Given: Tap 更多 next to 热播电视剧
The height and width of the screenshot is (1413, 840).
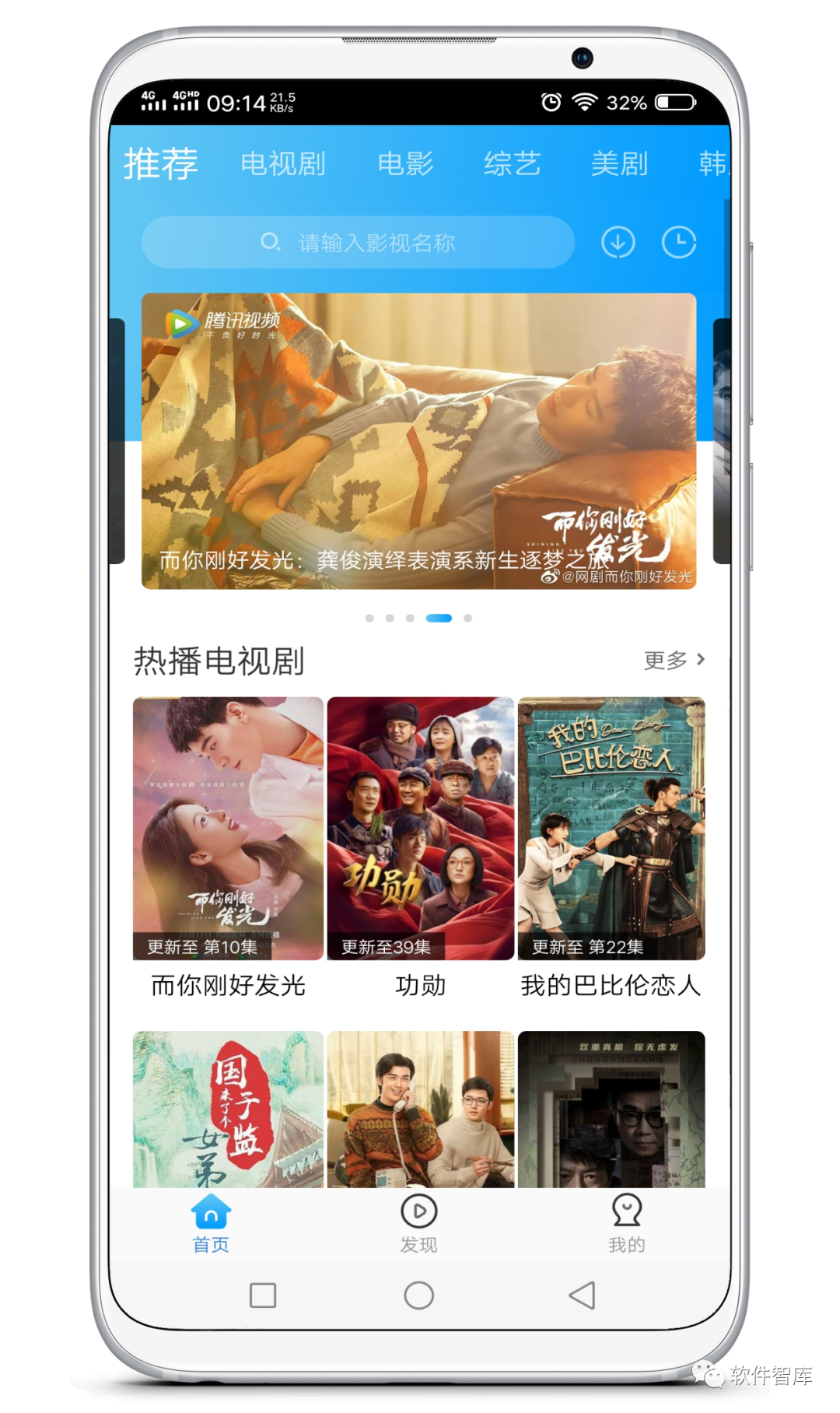Looking at the screenshot, I should pyautogui.click(x=674, y=661).
